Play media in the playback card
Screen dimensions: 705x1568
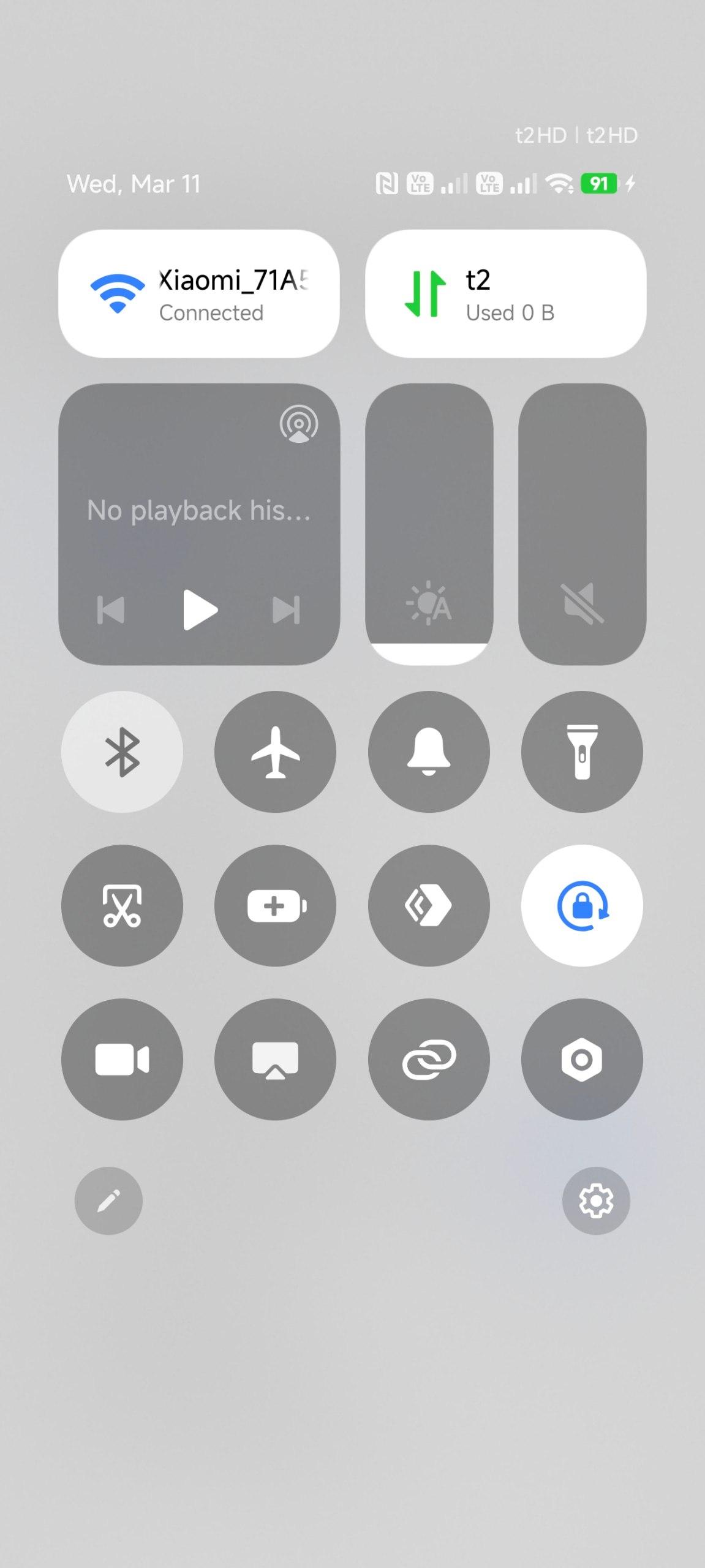tap(200, 609)
